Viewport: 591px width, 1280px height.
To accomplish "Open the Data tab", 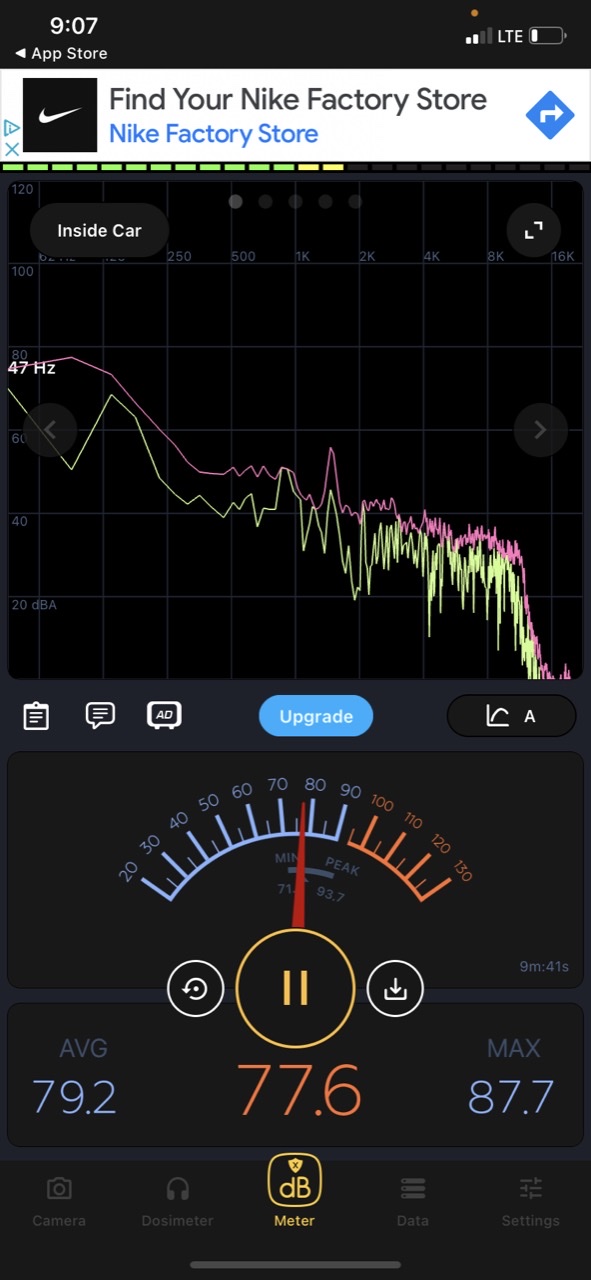I will click(x=412, y=1200).
